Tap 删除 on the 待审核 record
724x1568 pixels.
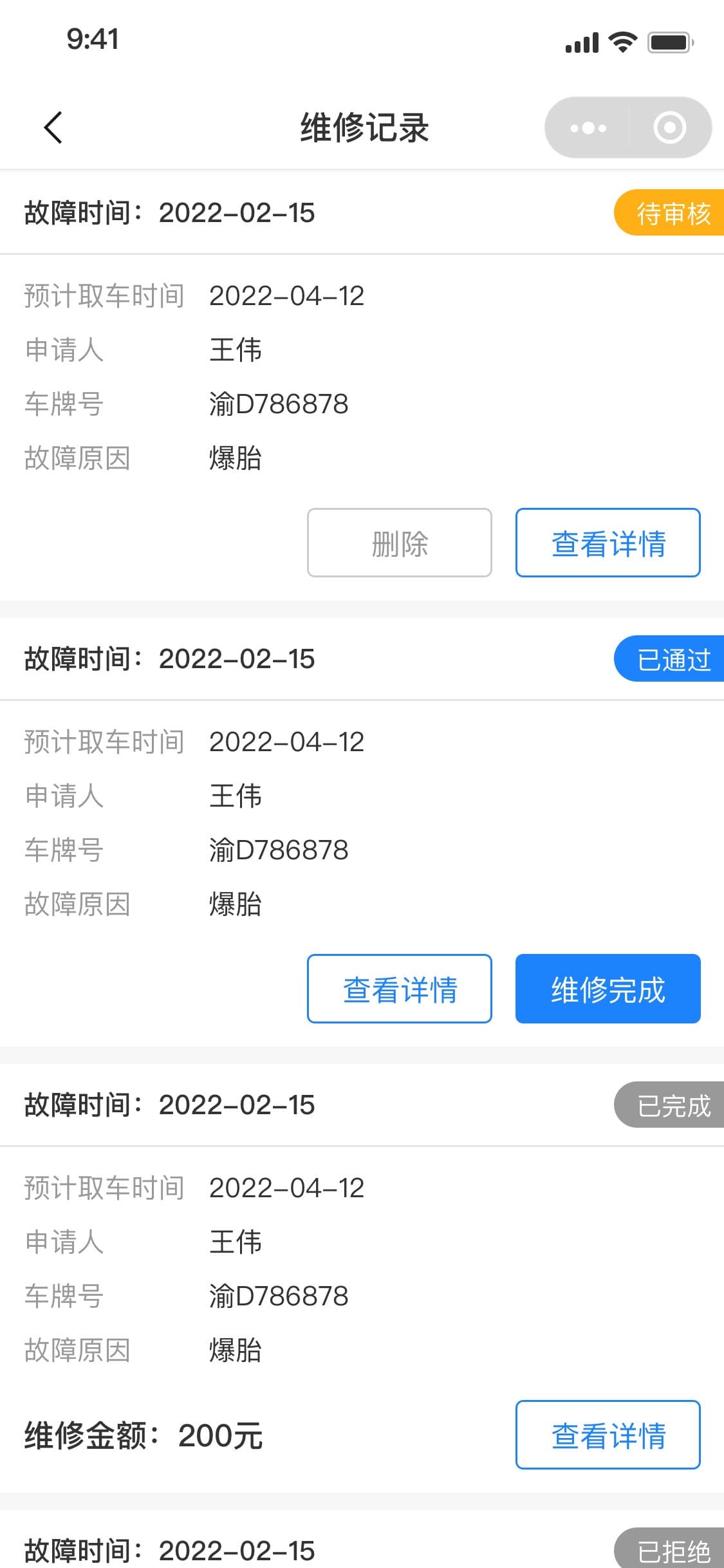tap(400, 543)
